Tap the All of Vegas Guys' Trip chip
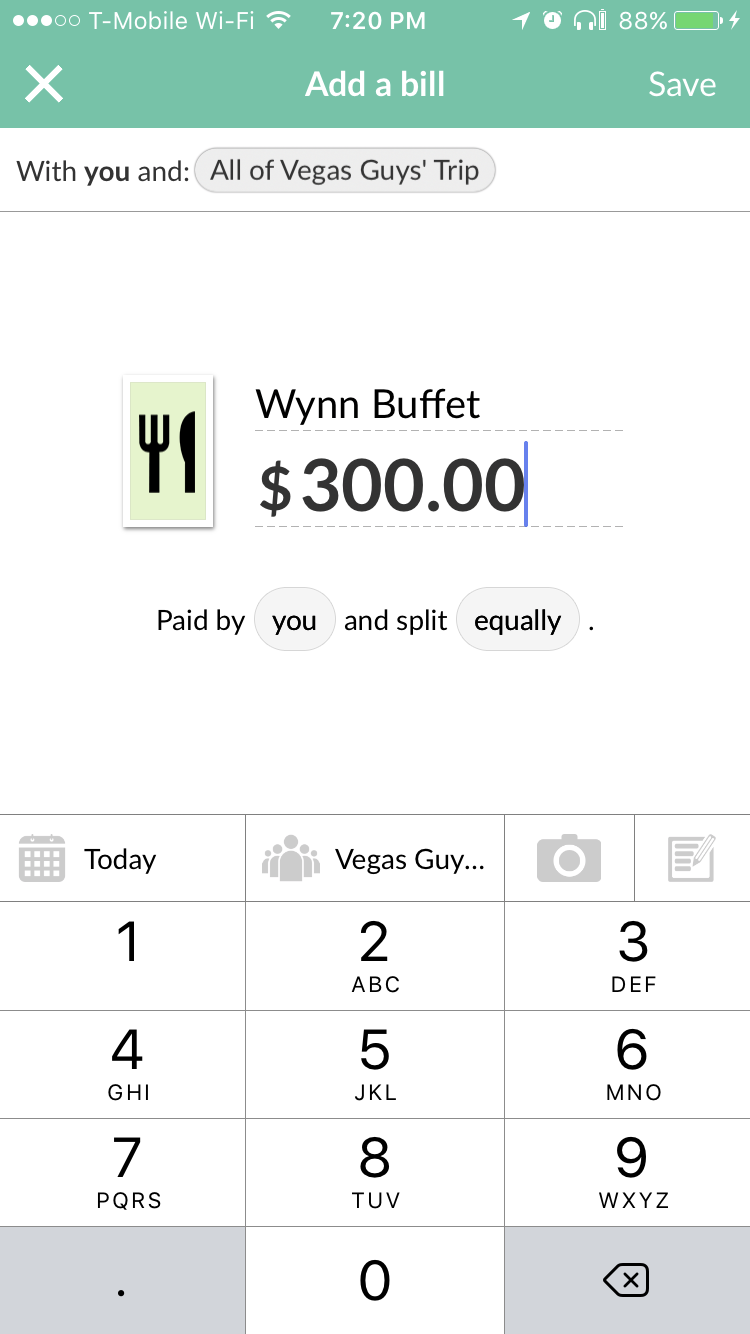The image size is (750, 1334). click(344, 171)
